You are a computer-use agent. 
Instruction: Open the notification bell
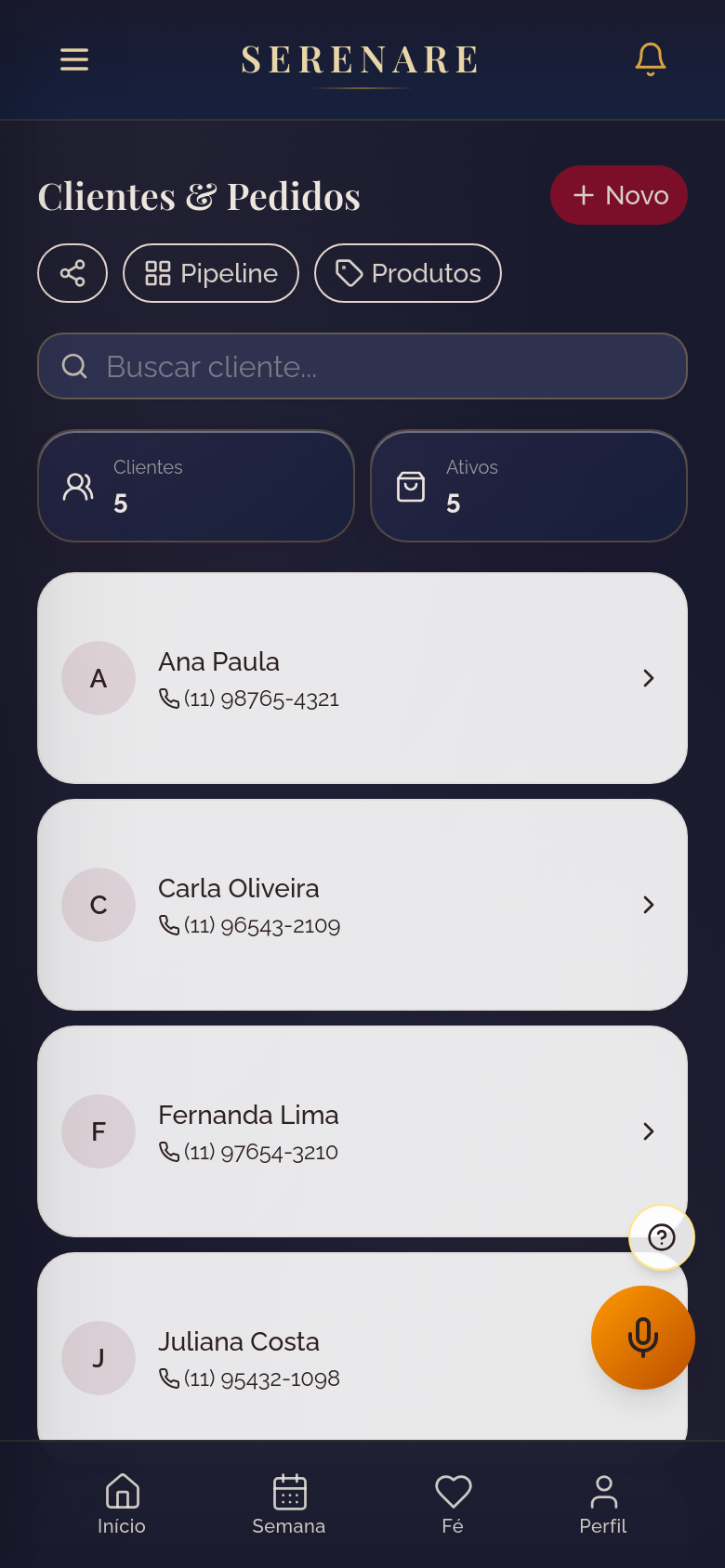(x=650, y=59)
